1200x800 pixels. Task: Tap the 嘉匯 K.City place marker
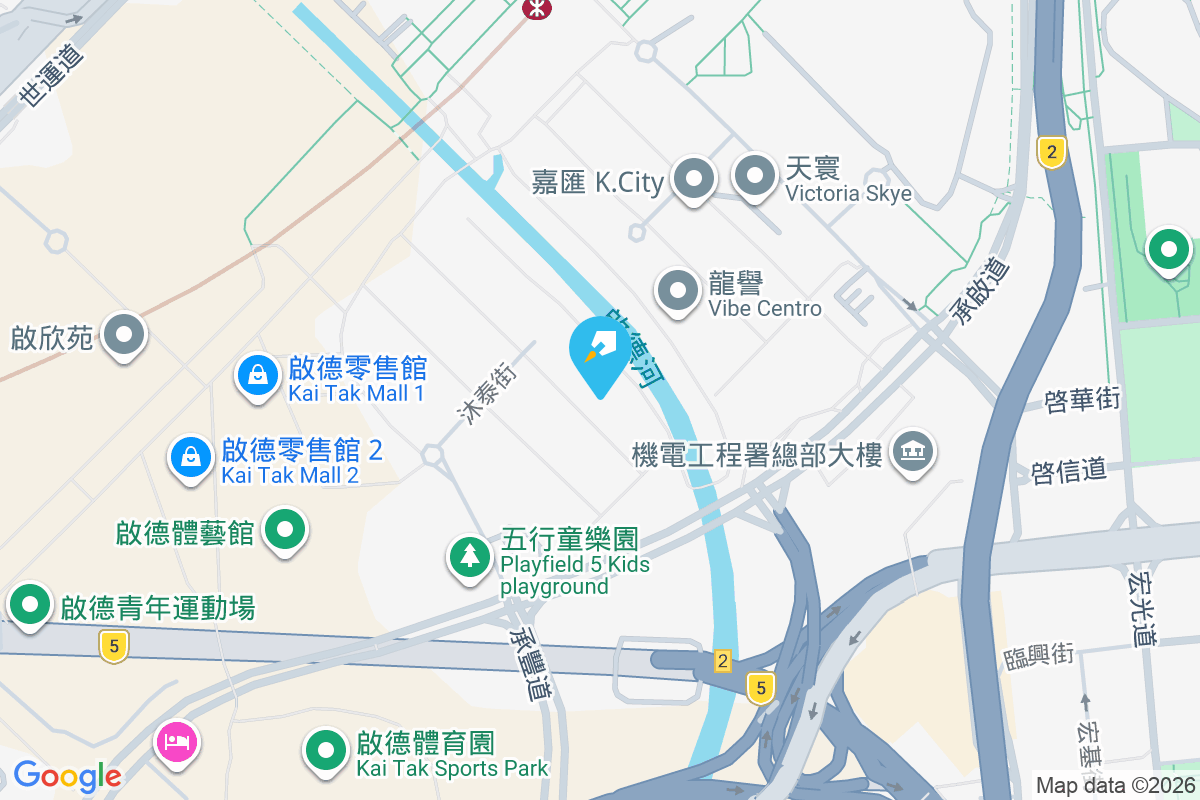point(693,181)
